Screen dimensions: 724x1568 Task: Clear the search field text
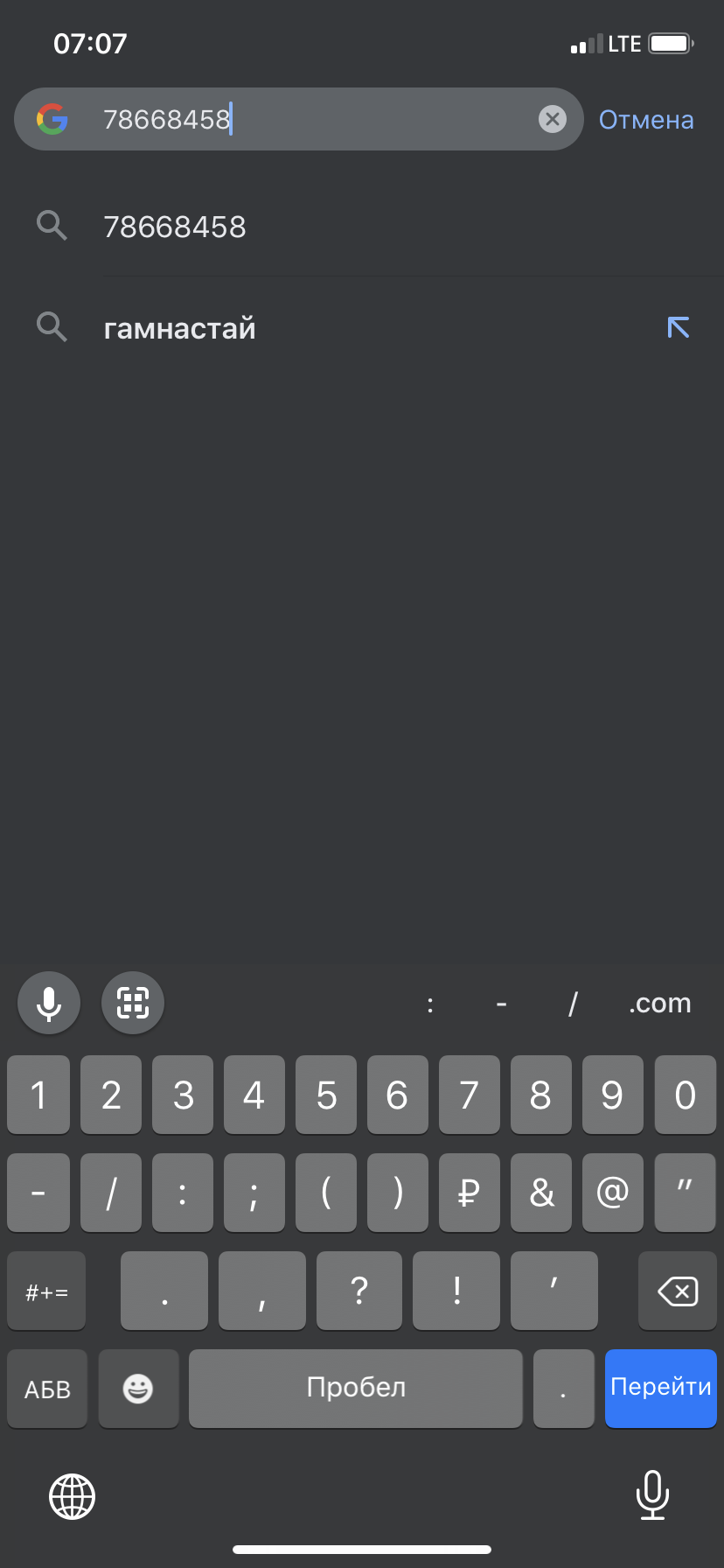(552, 119)
